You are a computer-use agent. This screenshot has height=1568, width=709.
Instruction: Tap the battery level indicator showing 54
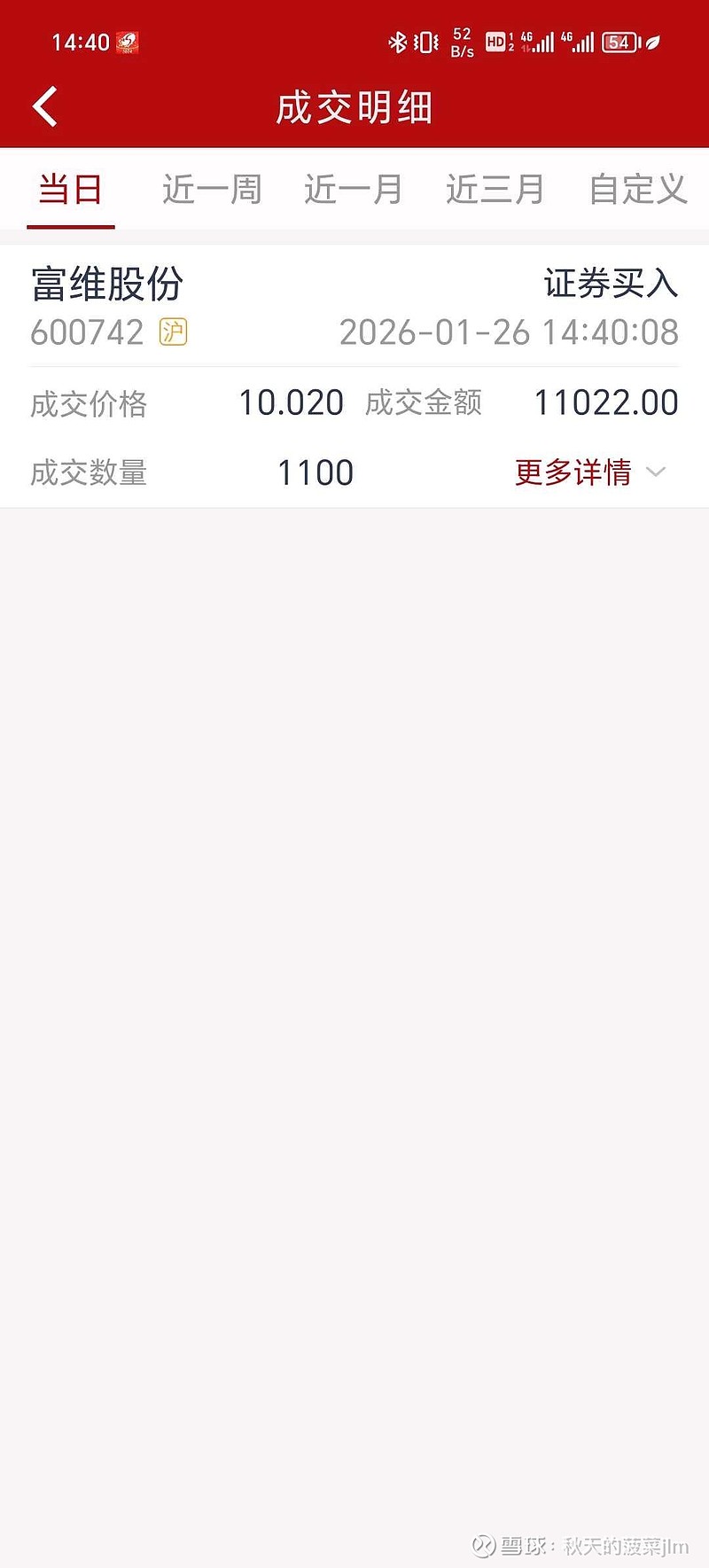coord(617,42)
